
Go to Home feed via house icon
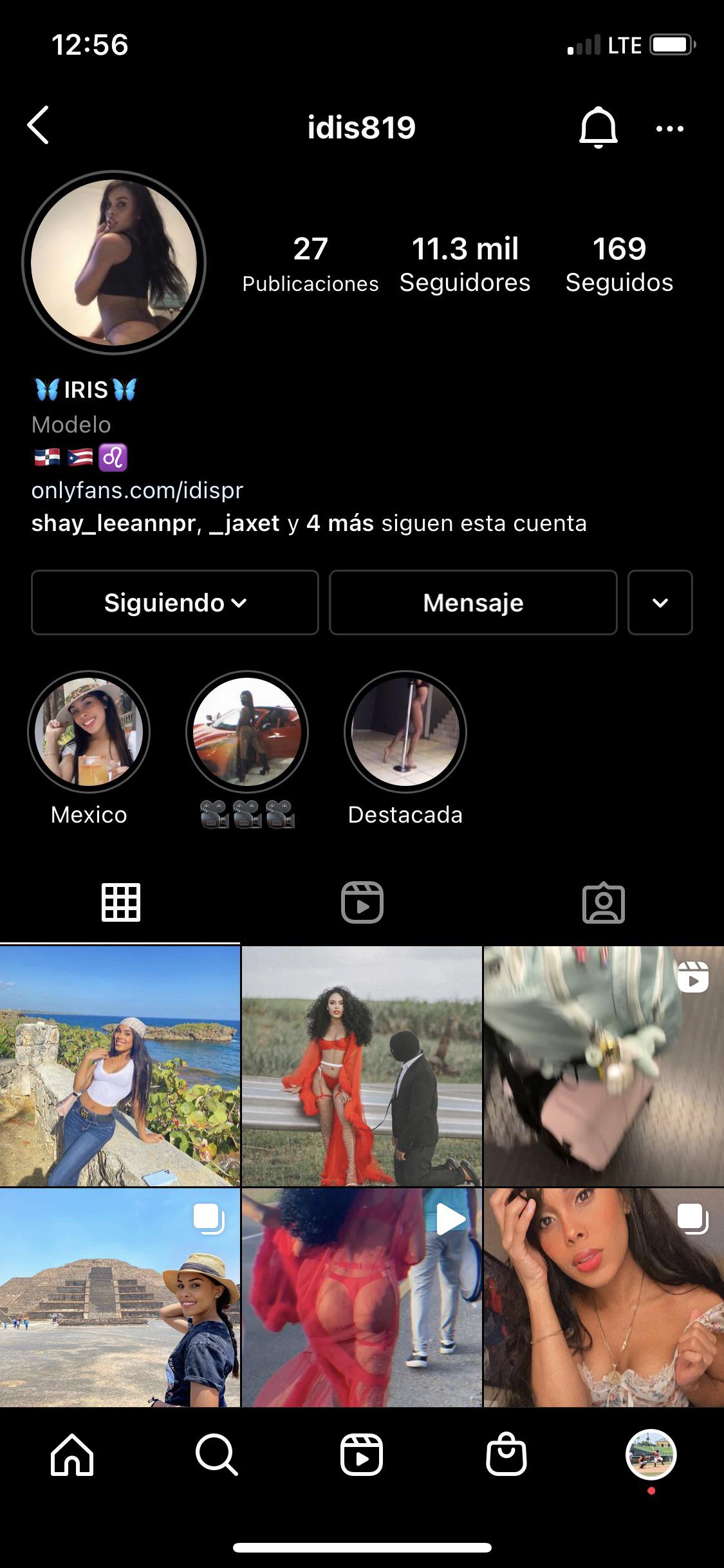click(72, 1455)
